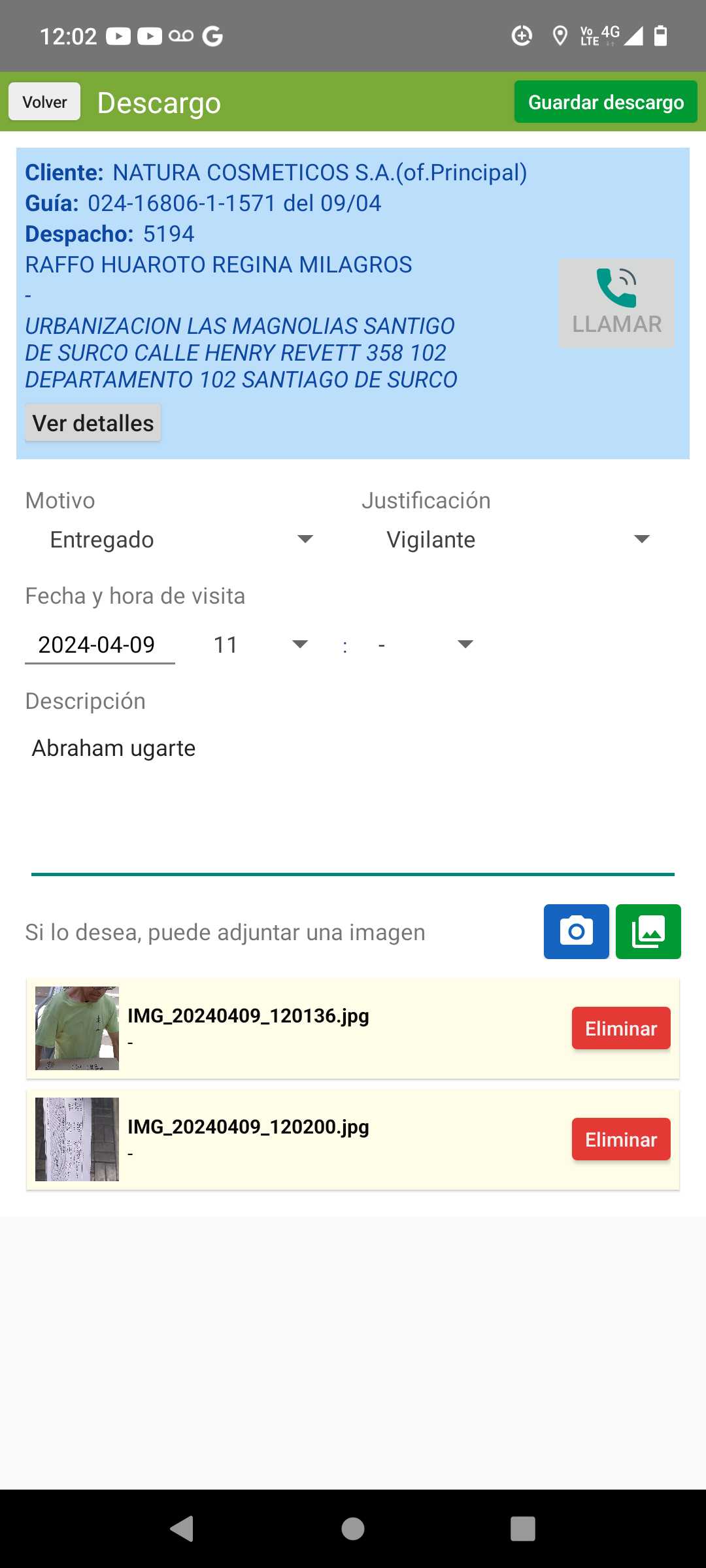
Task: Go back using system navigation
Action: tap(182, 1529)
